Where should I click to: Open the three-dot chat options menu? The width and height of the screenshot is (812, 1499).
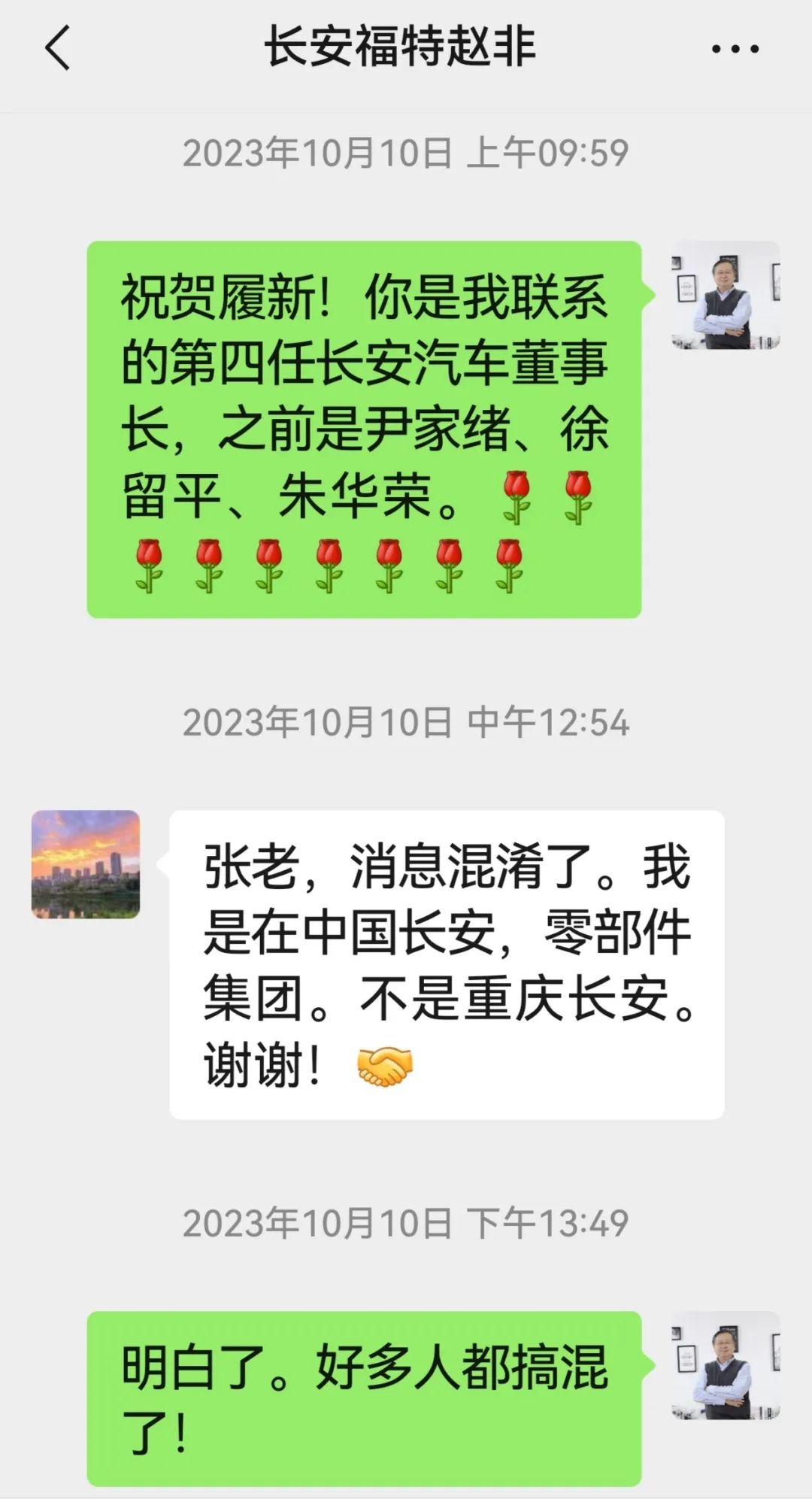(x=735, y=50)
